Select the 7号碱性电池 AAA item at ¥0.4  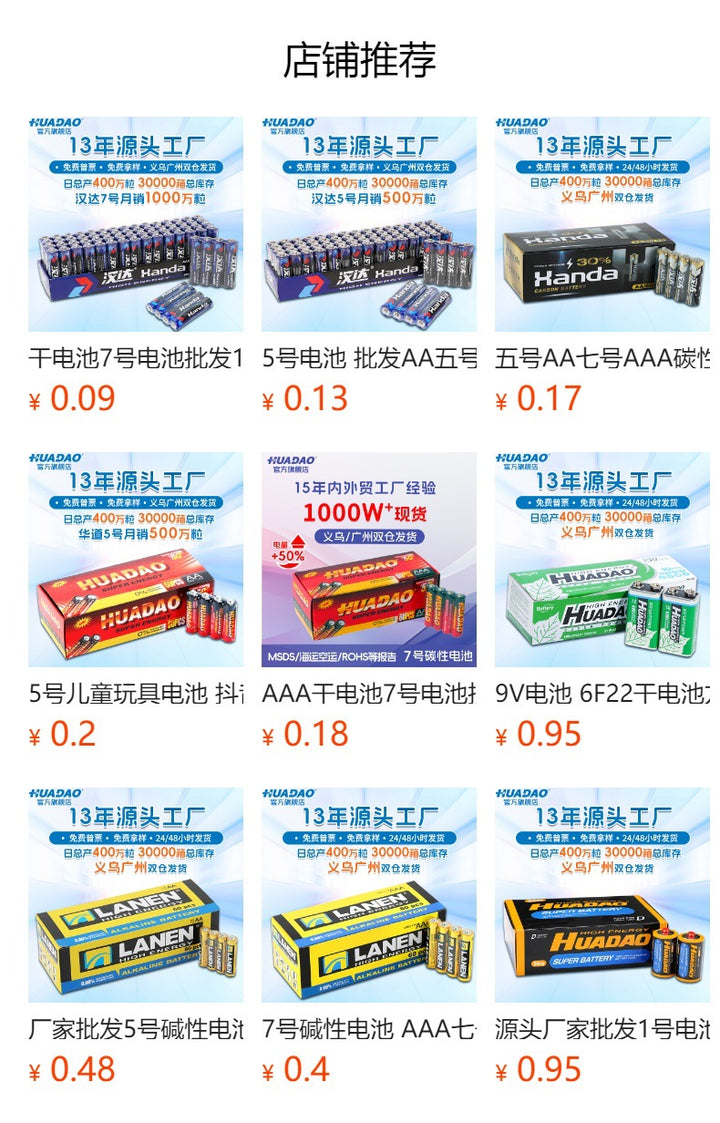369,895
